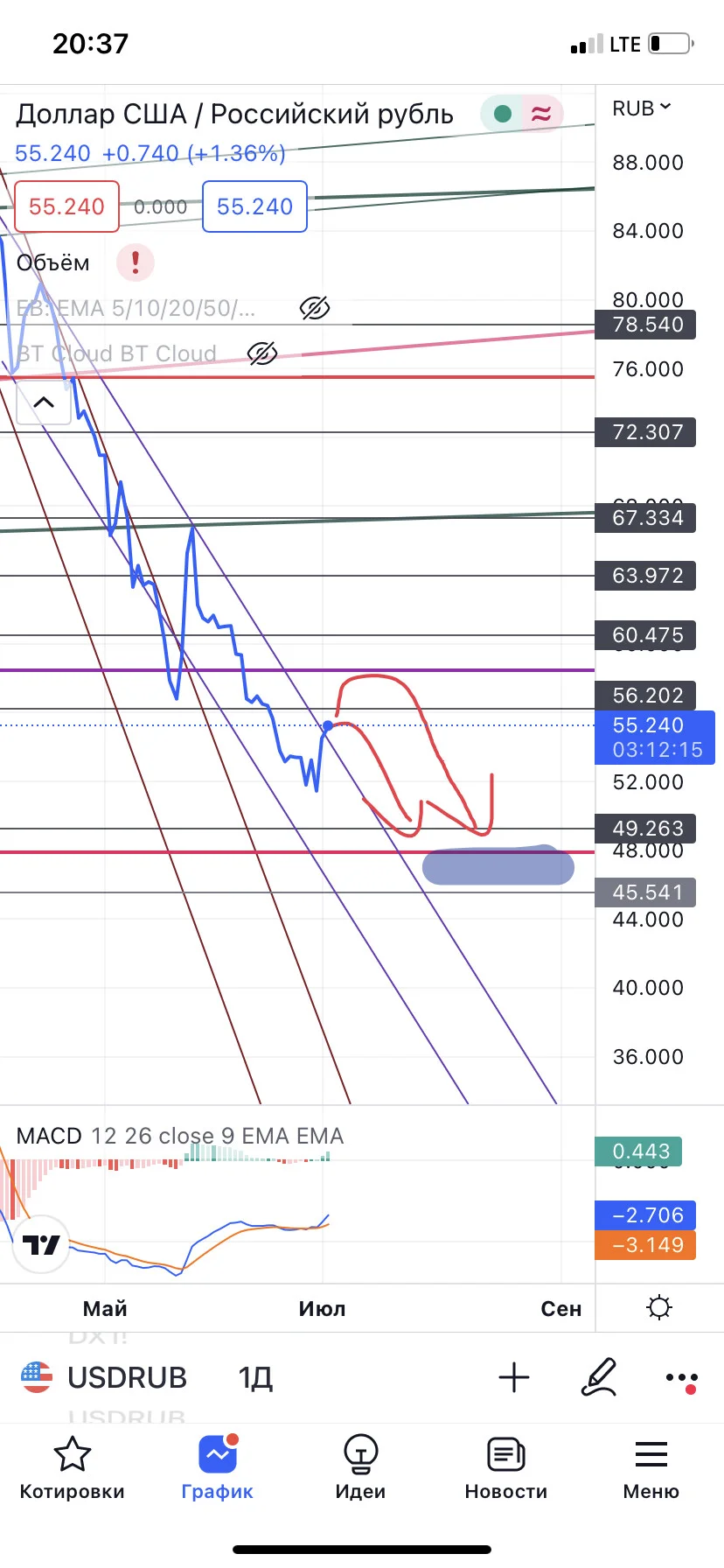
Task: Switch to the Котировки tab
Action: [73, 1468]
